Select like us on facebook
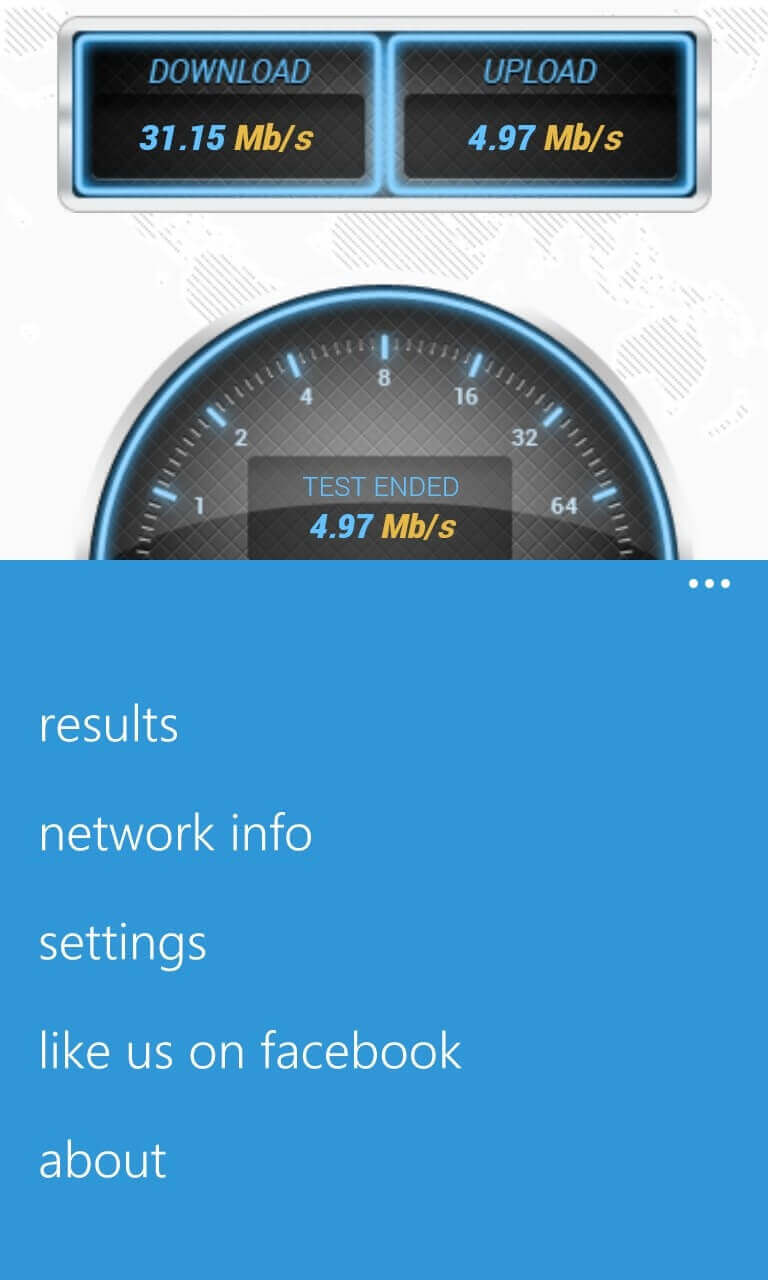 tap(250, 1051)
